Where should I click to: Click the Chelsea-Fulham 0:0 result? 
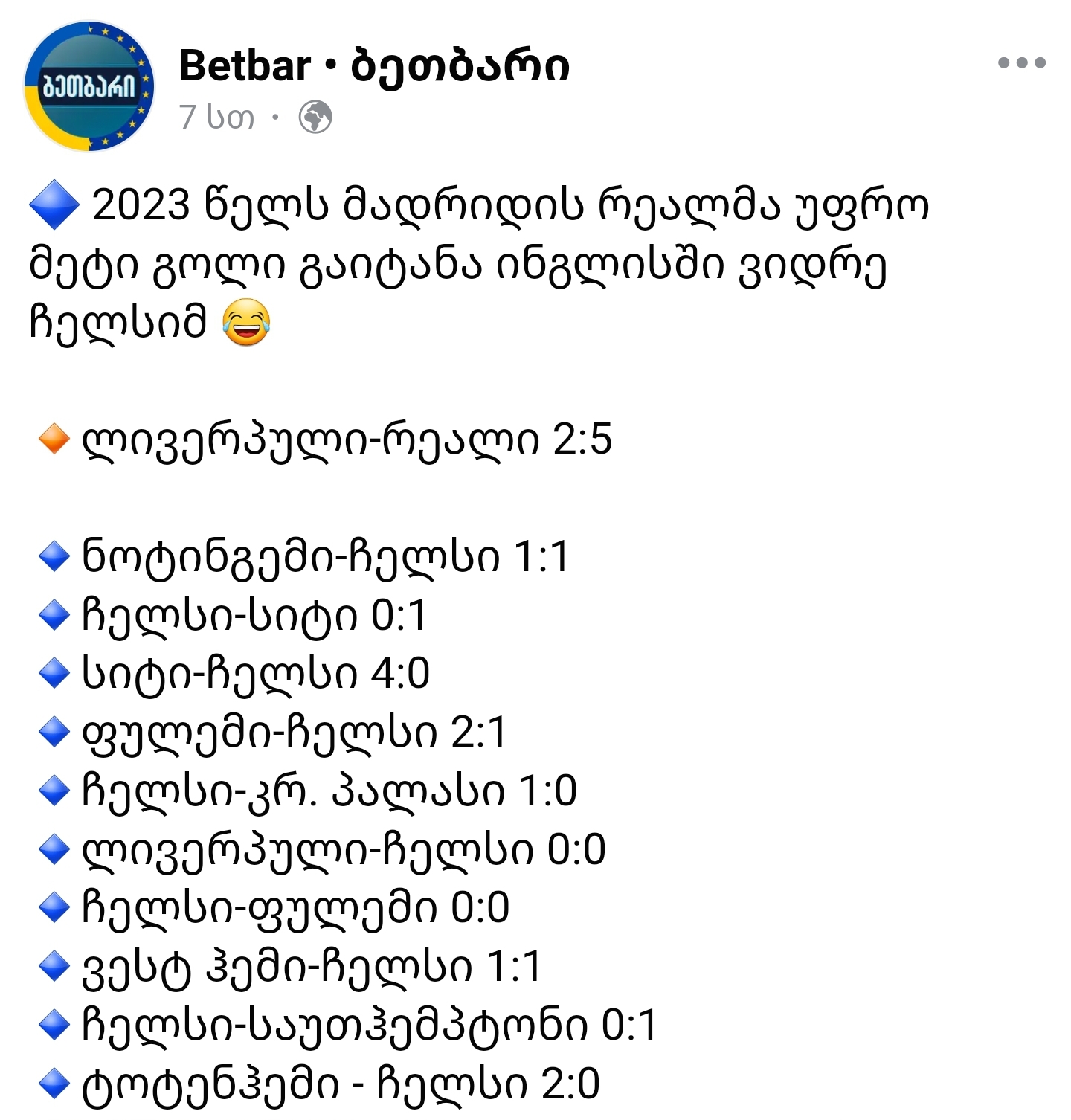(294, 907)
